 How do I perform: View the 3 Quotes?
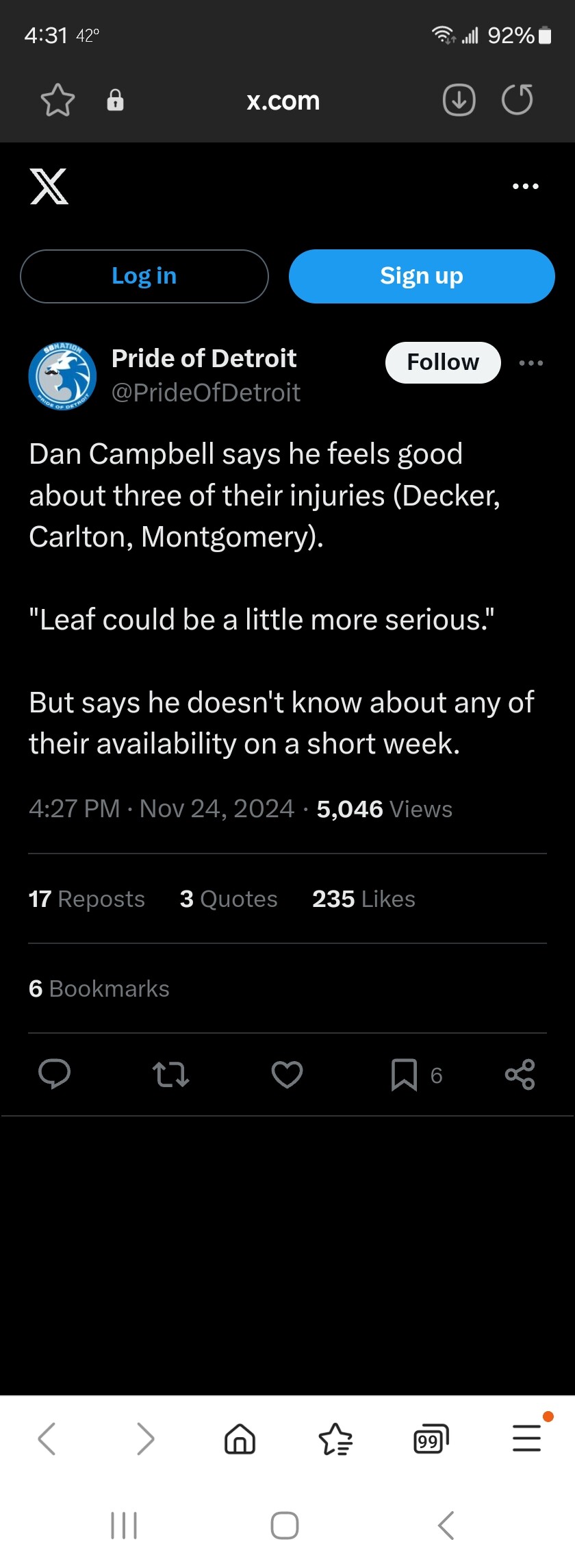(x=229, y=899)
